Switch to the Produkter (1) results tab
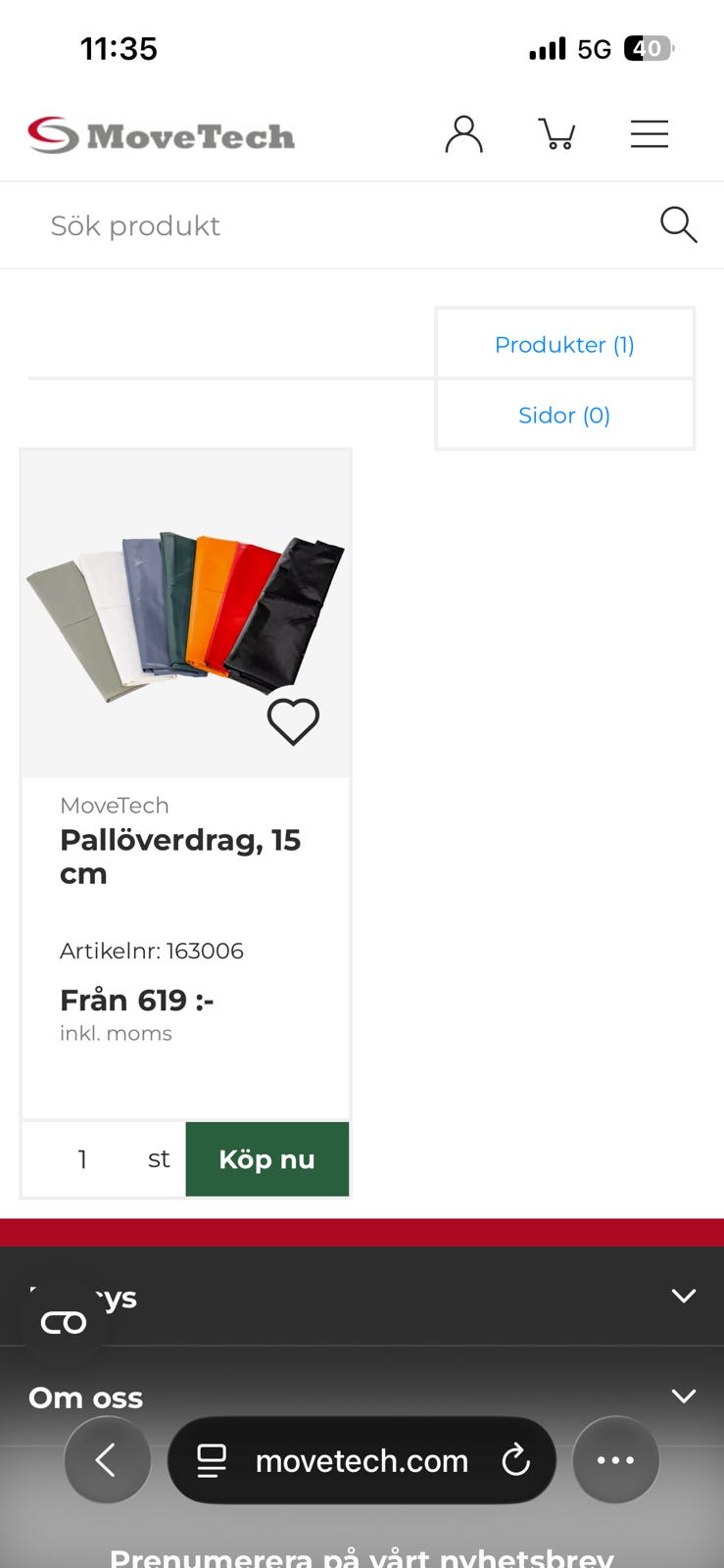The image size is (724, 1568). click(563, 344)
